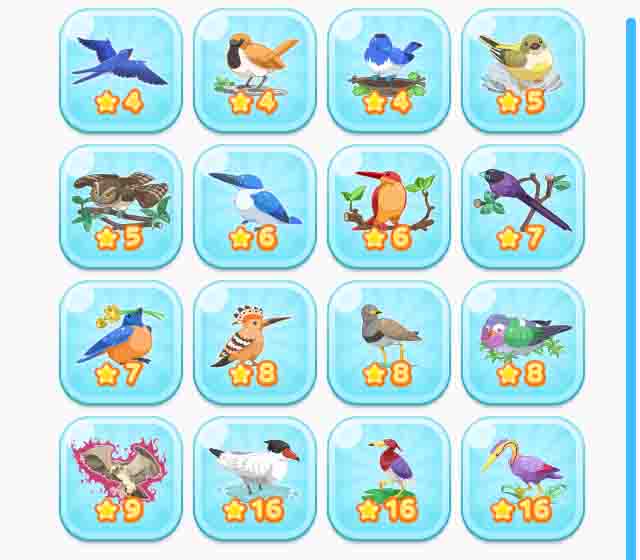The width and height of the screenshot is (640, 560).
Task: Open the purple-and-green pigeon card
Action: click(x=522, y=342)
